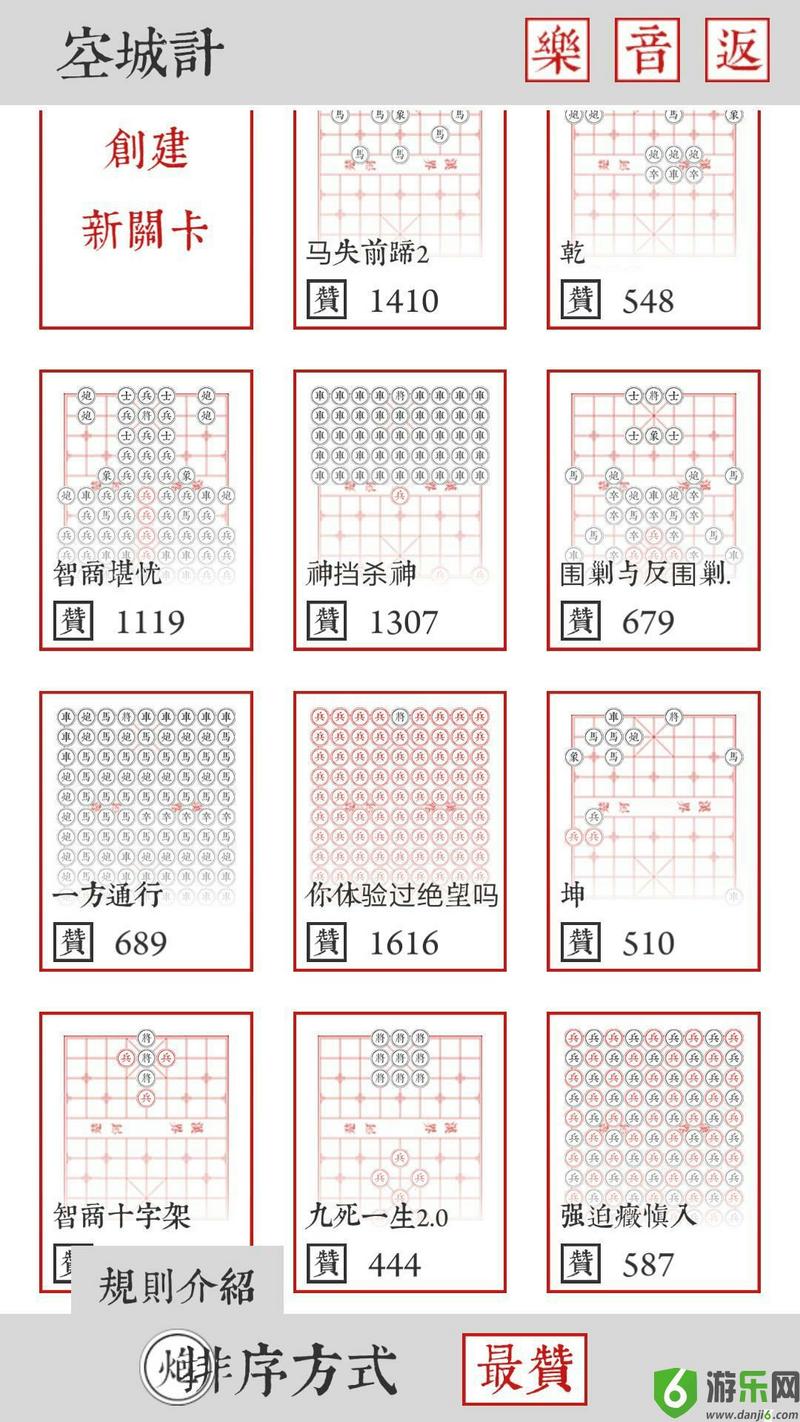Open the 围剿与反围剿 level card
This screenshot has height=1422, width=800.
653,480
